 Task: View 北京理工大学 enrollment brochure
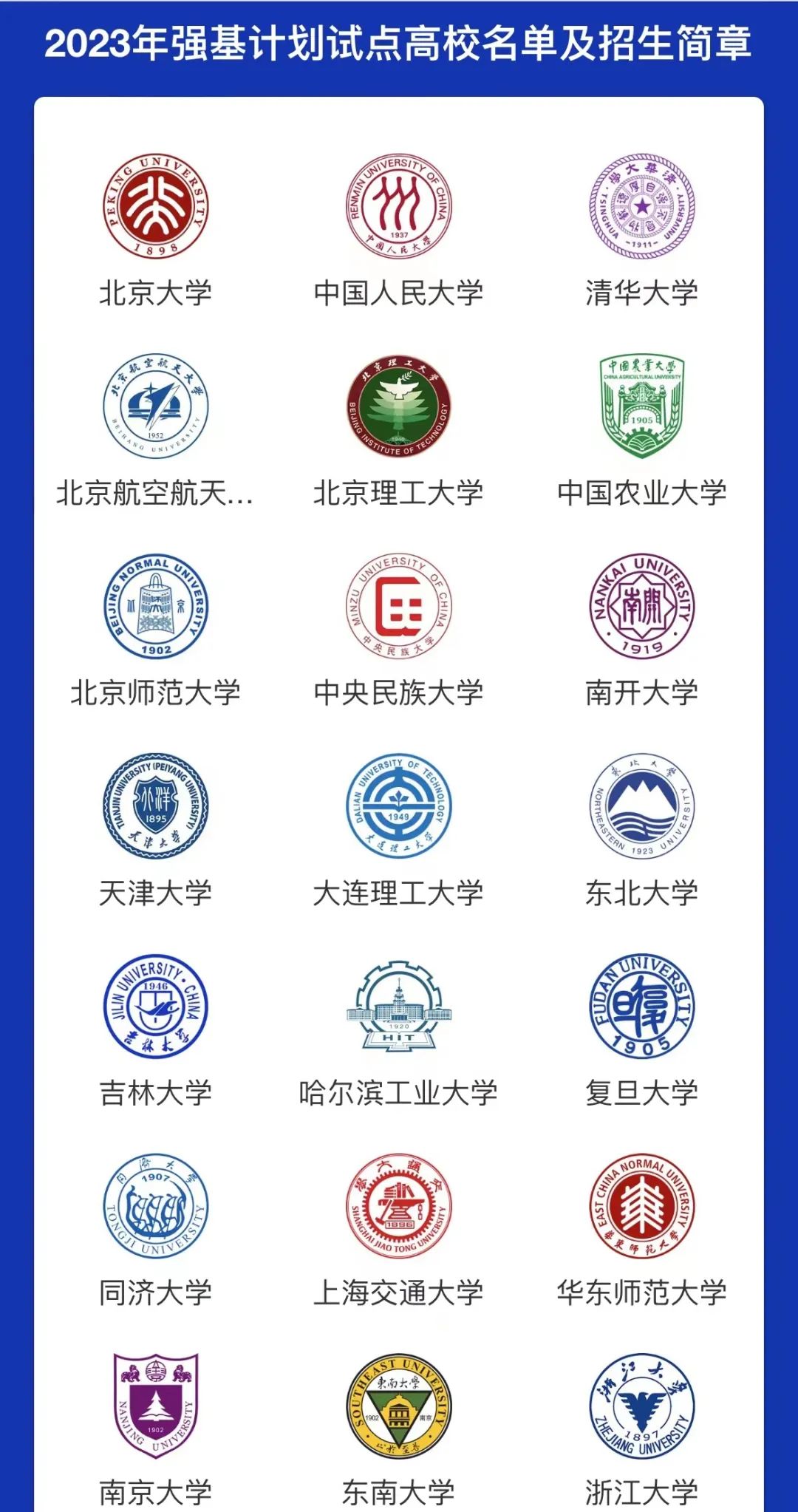tap(399, 407)
